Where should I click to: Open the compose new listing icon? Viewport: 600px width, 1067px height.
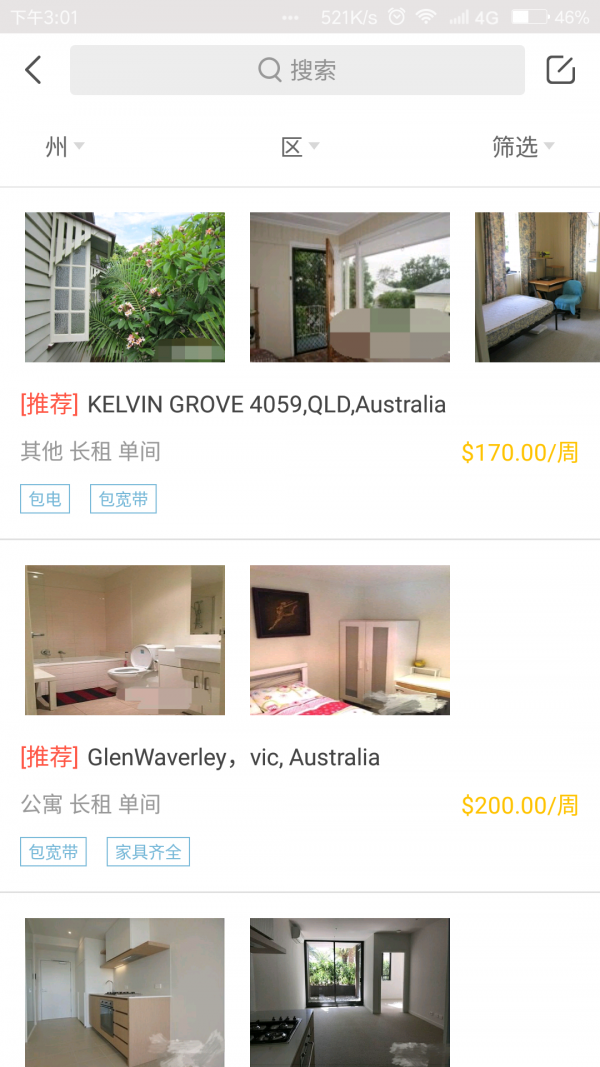pyautogui.click(x=560, y=70)
